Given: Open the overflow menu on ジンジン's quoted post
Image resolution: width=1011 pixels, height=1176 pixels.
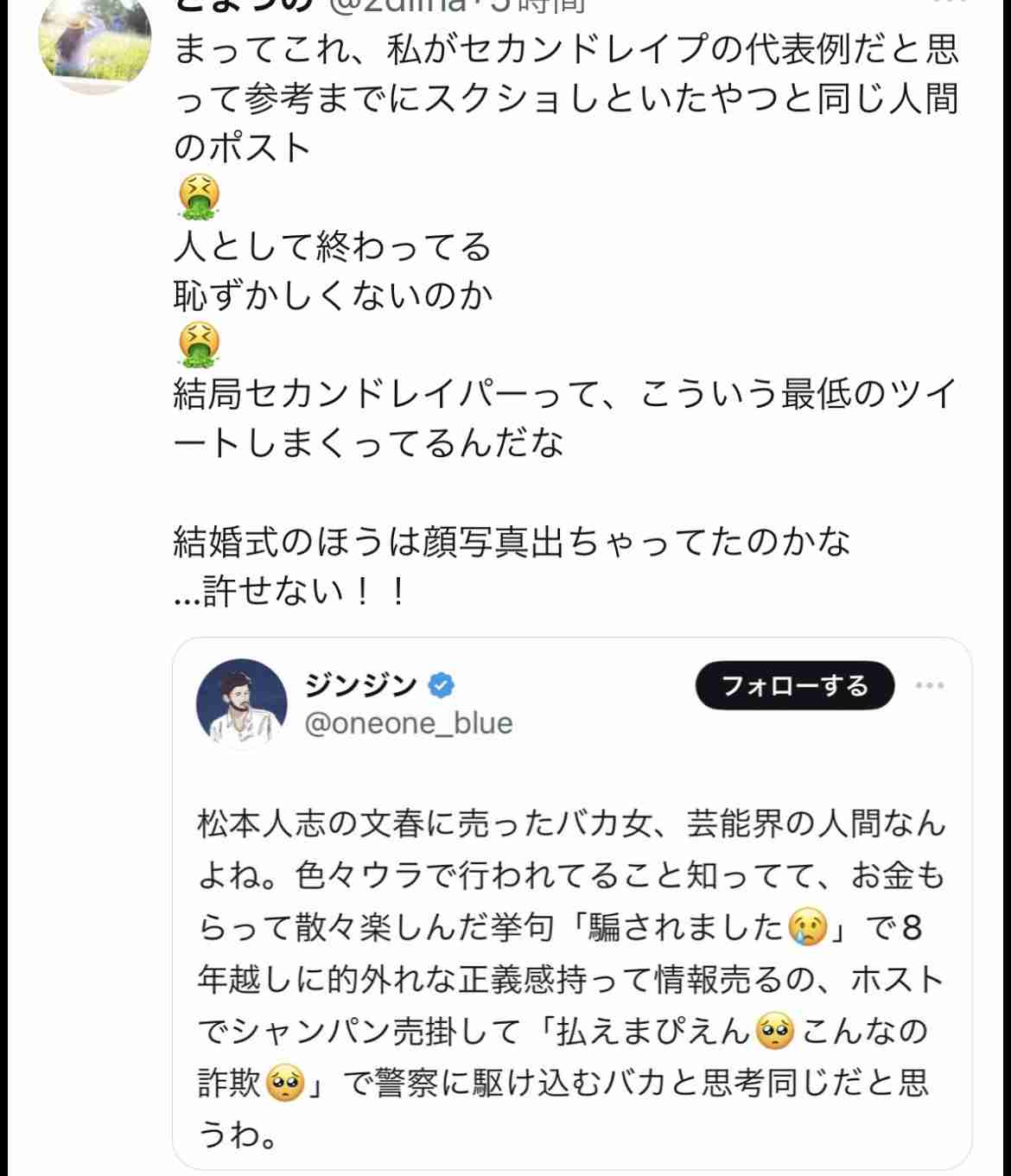Looking at the screenshot, I should pos(930,686).
